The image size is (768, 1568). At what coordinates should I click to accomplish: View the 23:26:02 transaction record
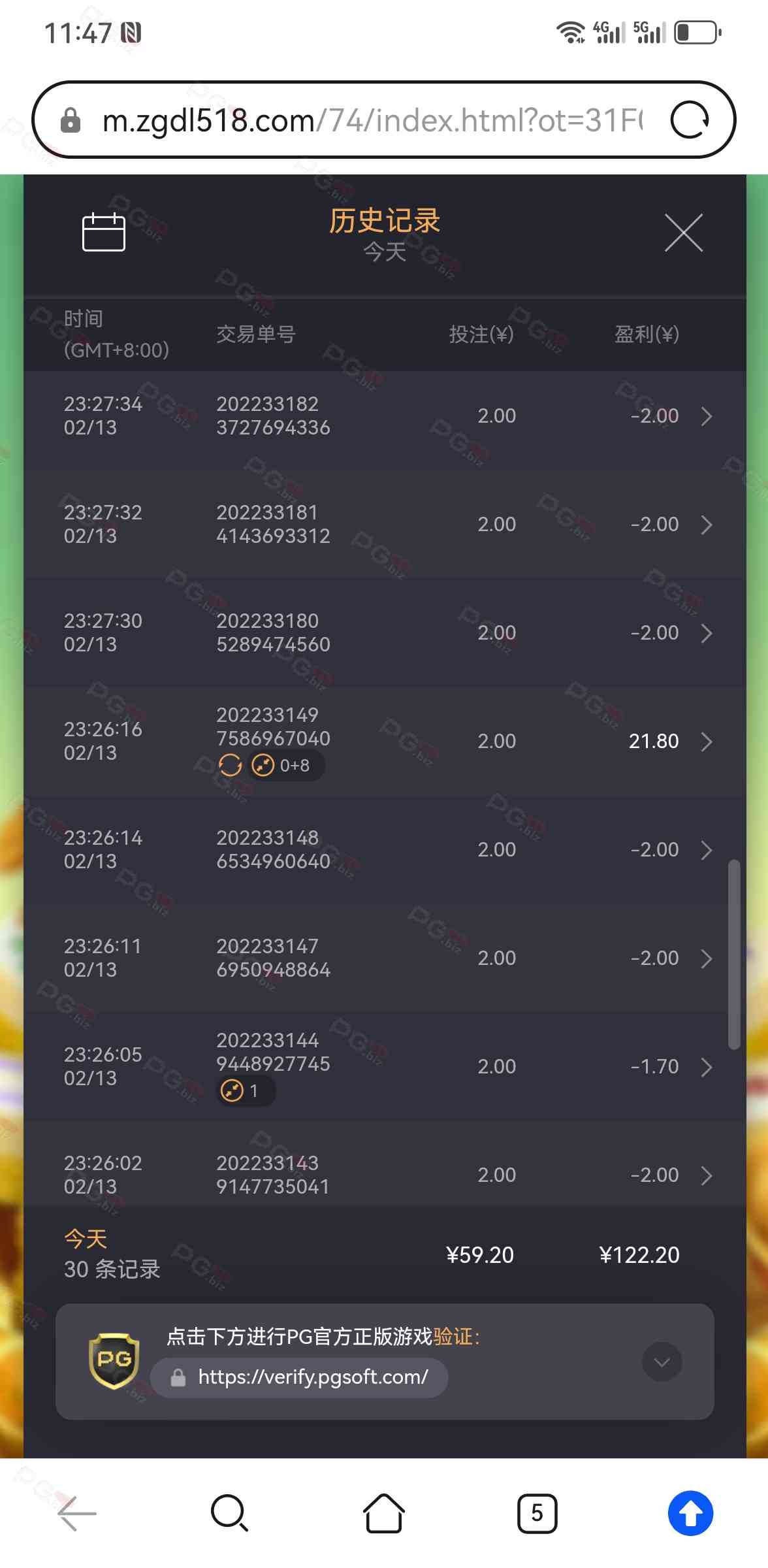tap(706, 1175)
